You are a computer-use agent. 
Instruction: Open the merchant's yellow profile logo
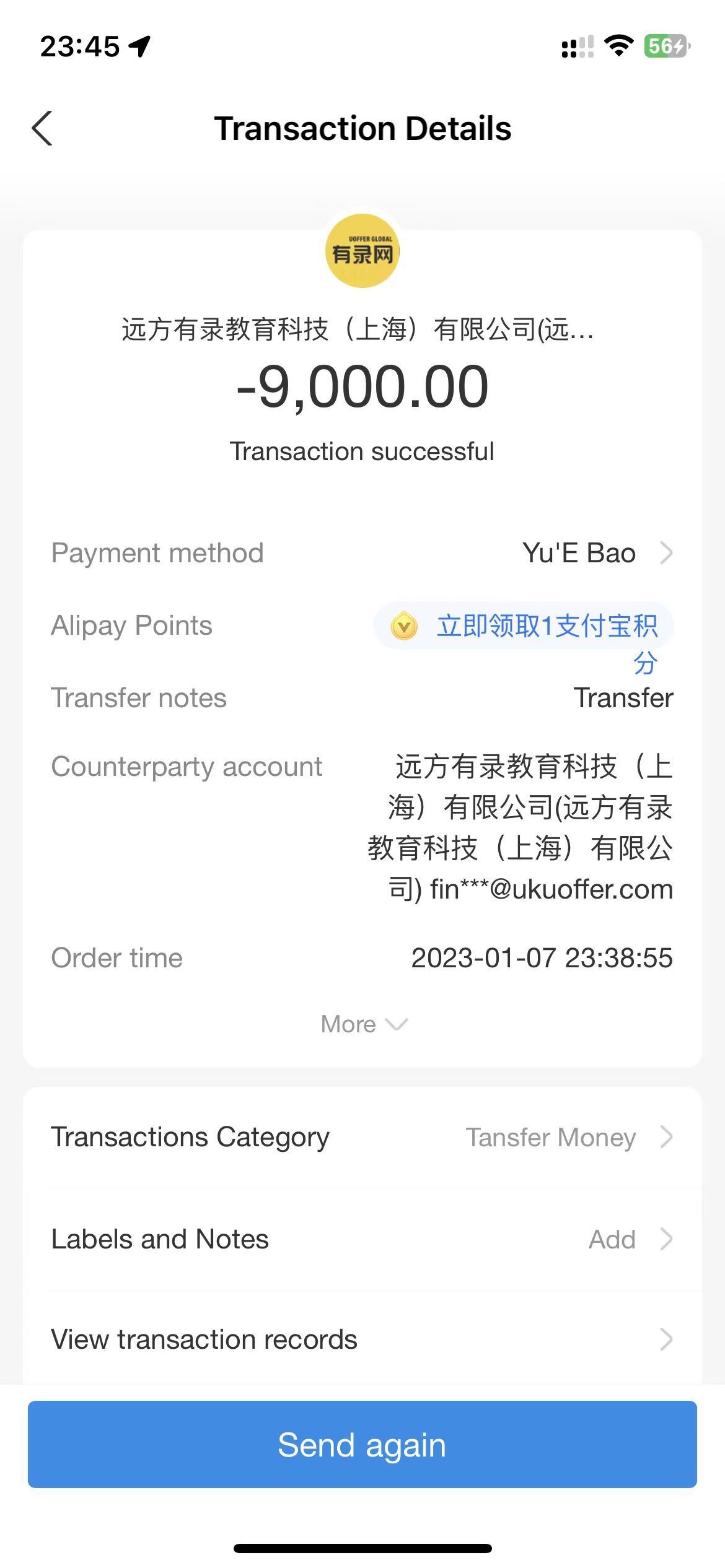coord(362,251)
